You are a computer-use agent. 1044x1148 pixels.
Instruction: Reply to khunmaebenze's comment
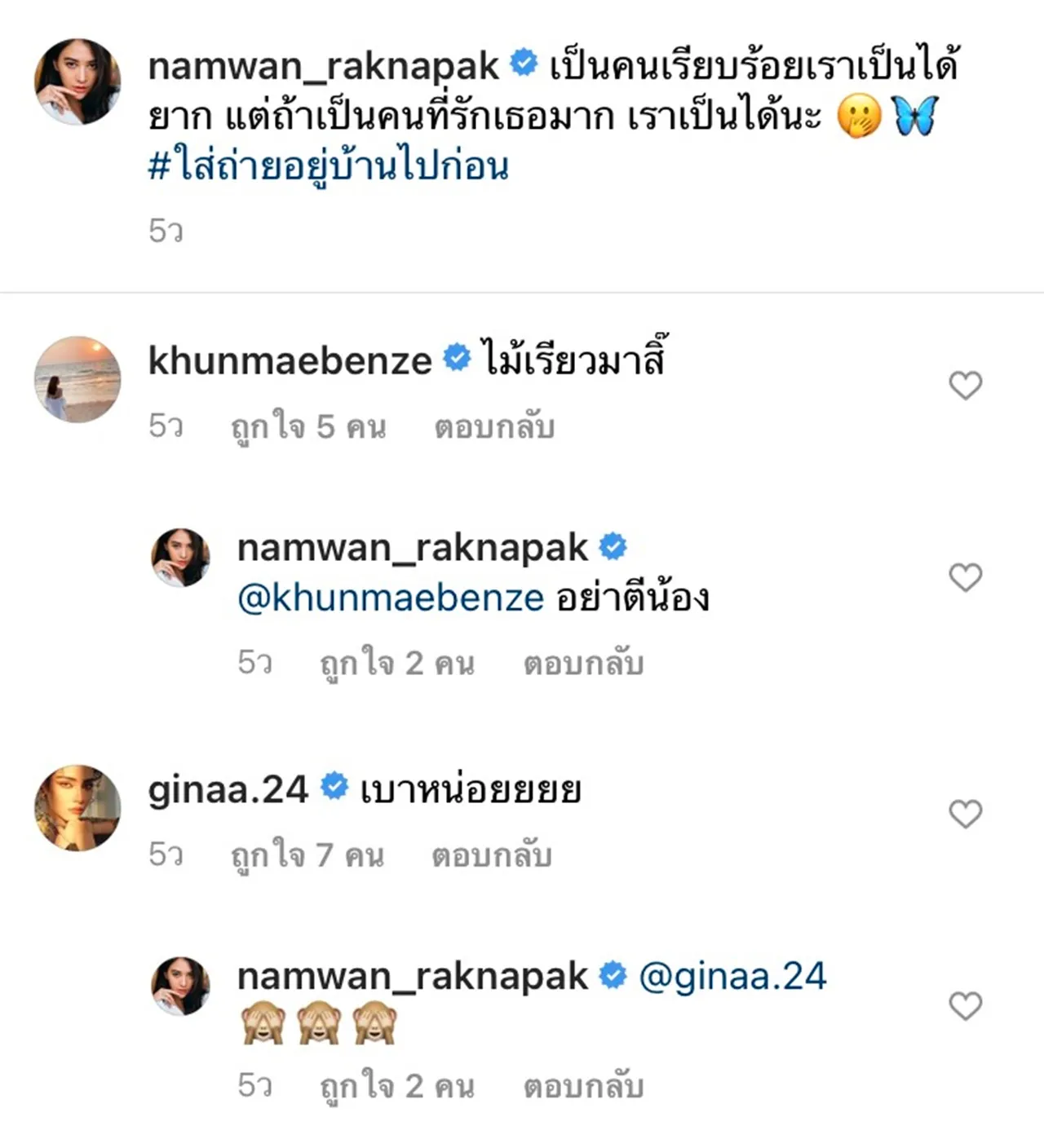494,426
